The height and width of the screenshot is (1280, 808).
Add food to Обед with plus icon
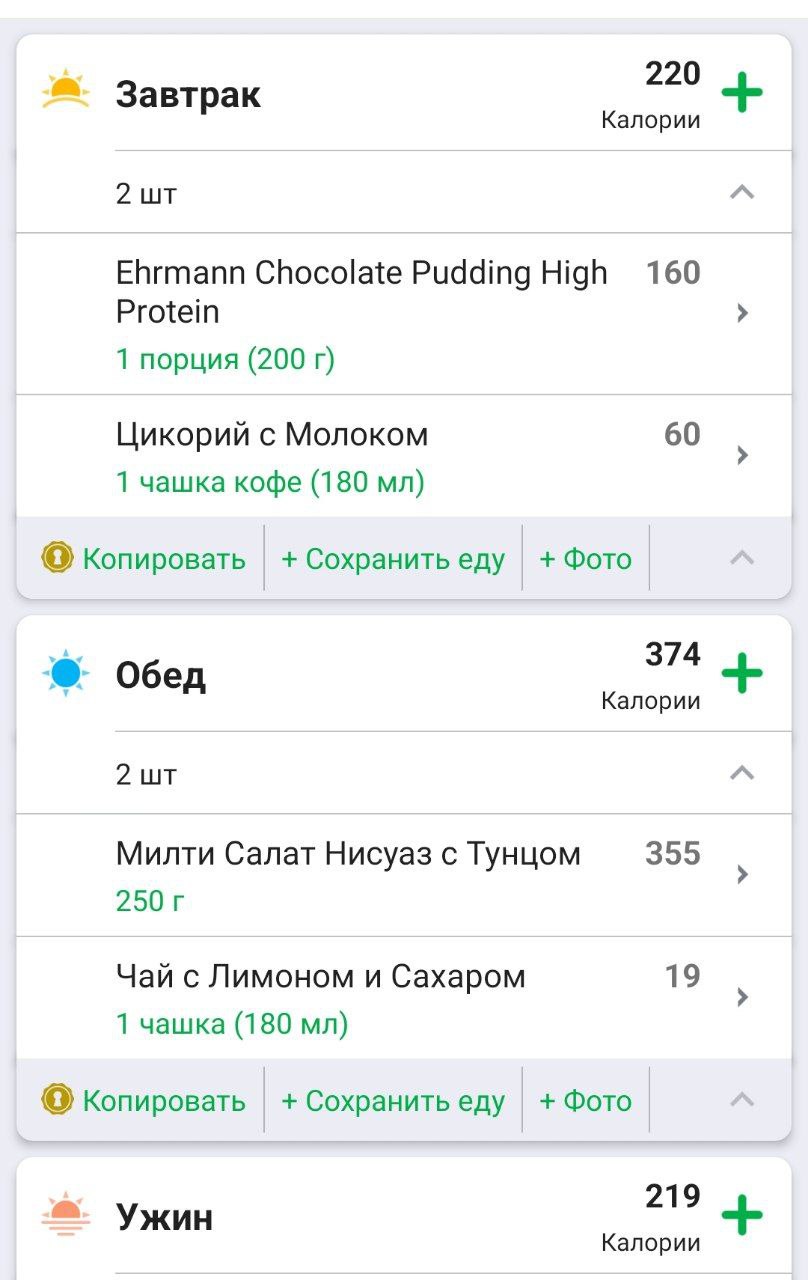pyautogui.click(x=742, y=674)
